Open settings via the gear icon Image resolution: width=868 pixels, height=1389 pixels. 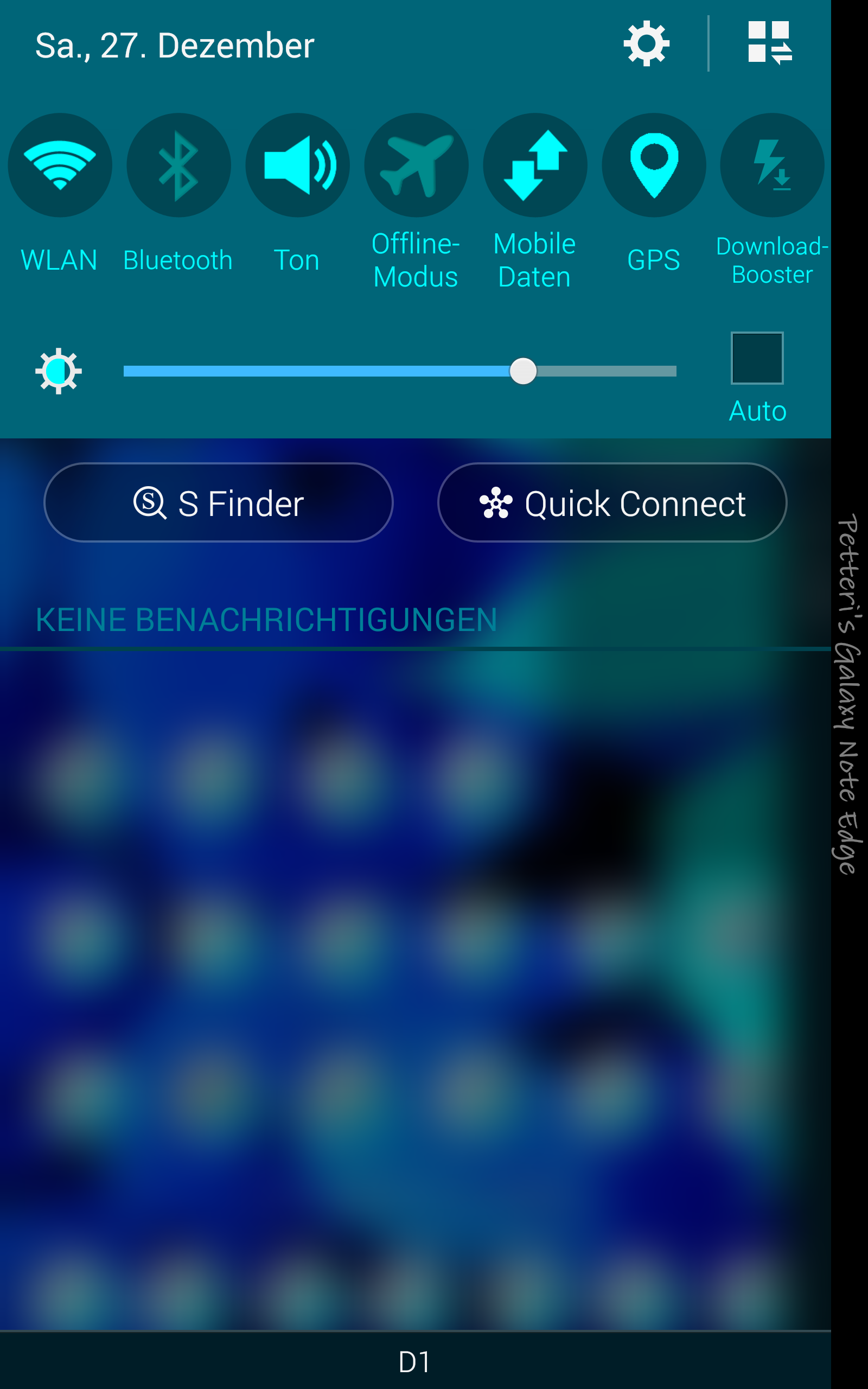coord(647,43)
